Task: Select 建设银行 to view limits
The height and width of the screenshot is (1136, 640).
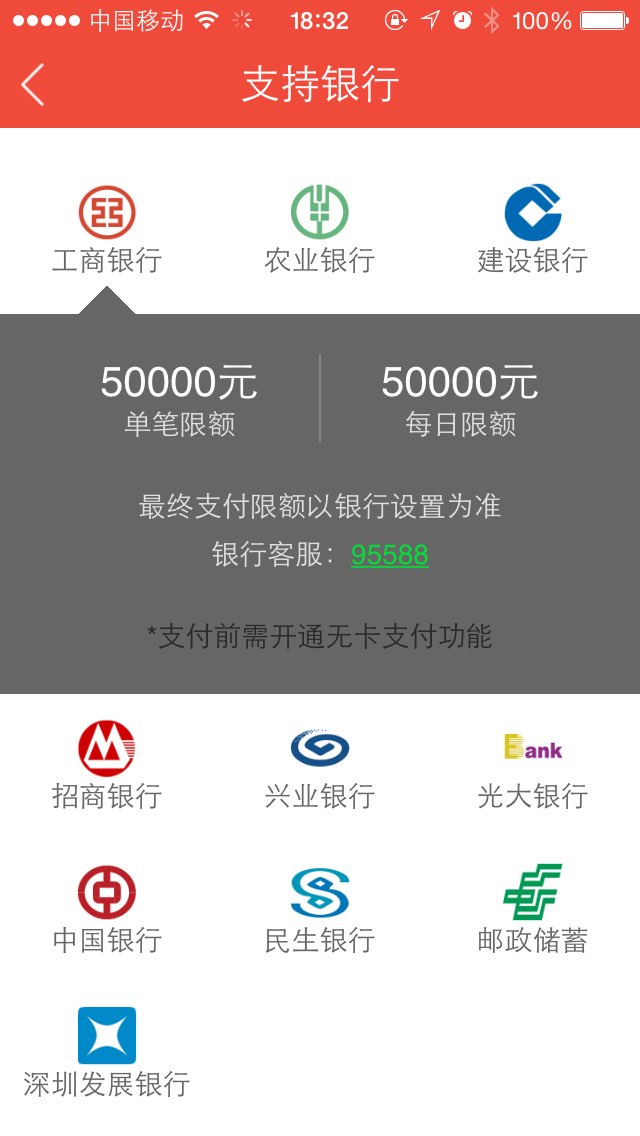Action: [x=533, y=229]
